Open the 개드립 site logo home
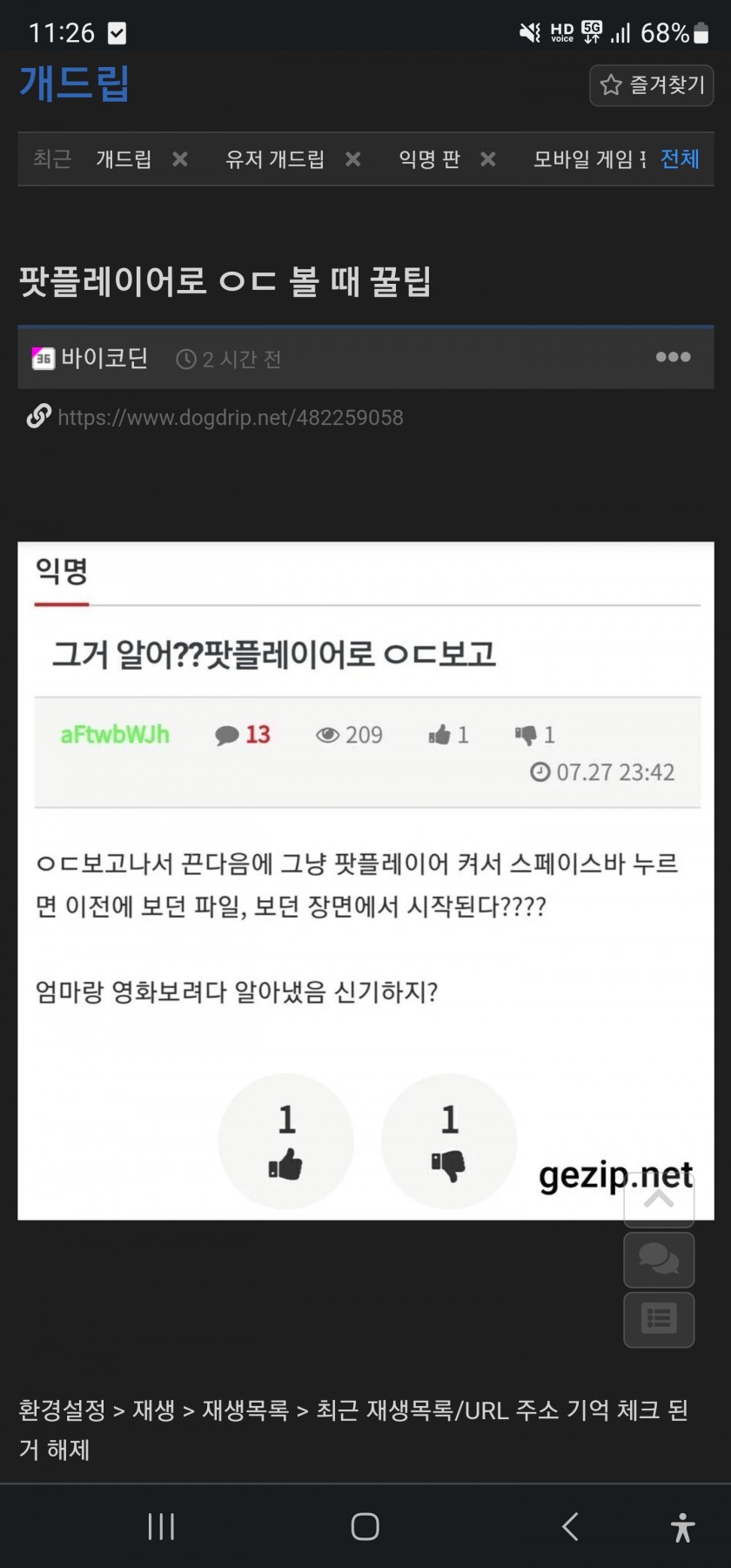The width and height of the screenshot is (731, 1568). pos(75,84)
